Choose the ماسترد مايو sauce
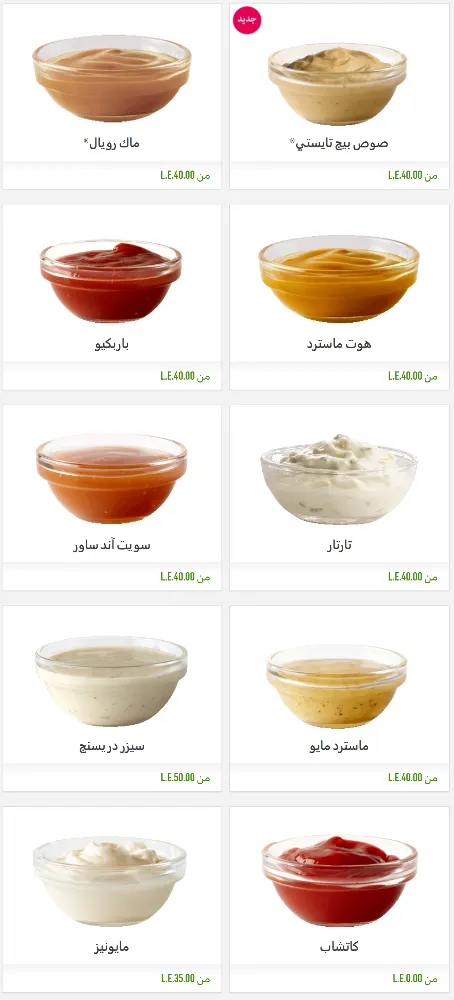The height and width of the screenshot is (1000, 454). click(x=339, y=698)
